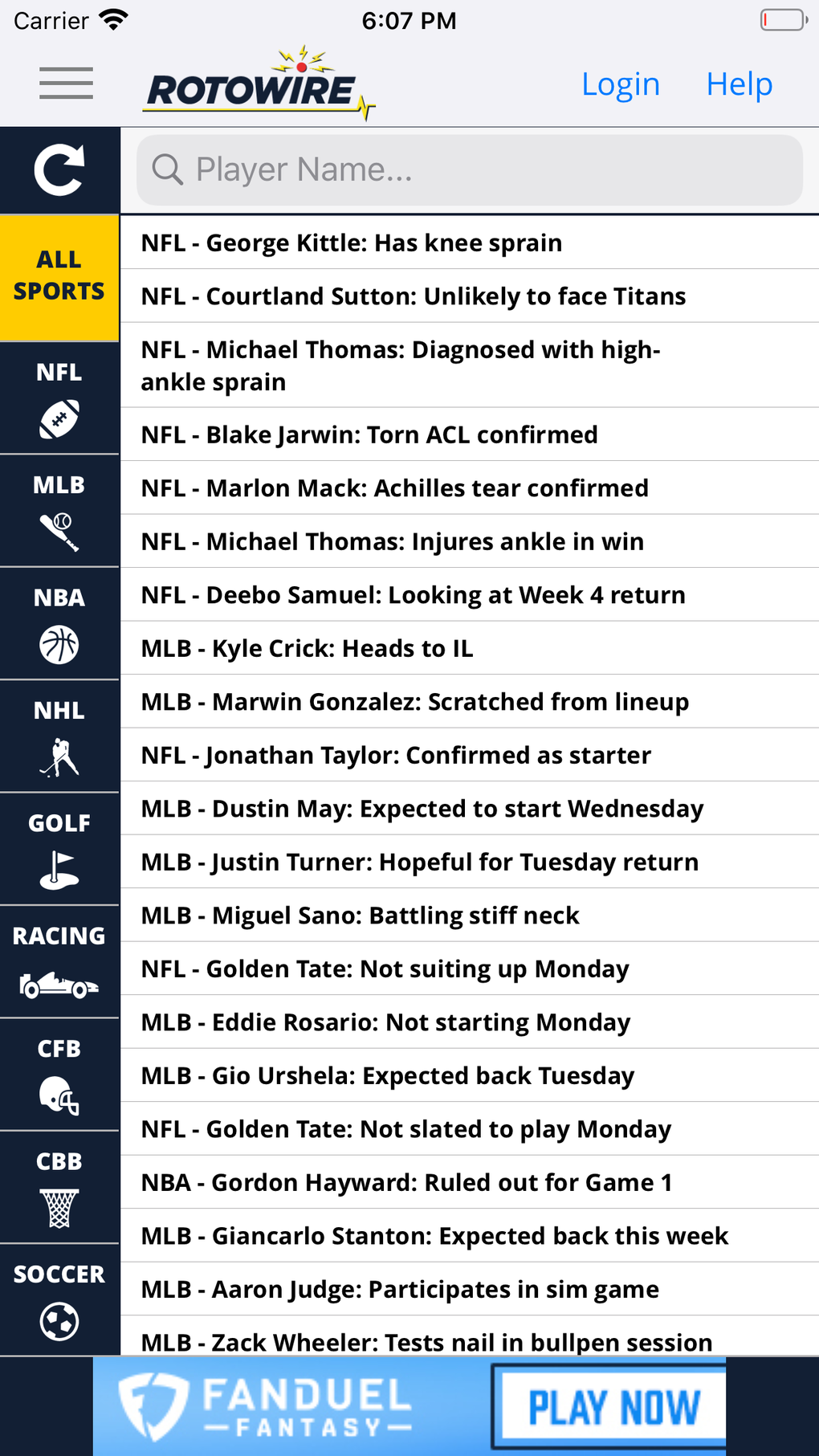The image size is (819, 1456).
Task: Switch to the CFB tab
Action: coord(59,1075)
